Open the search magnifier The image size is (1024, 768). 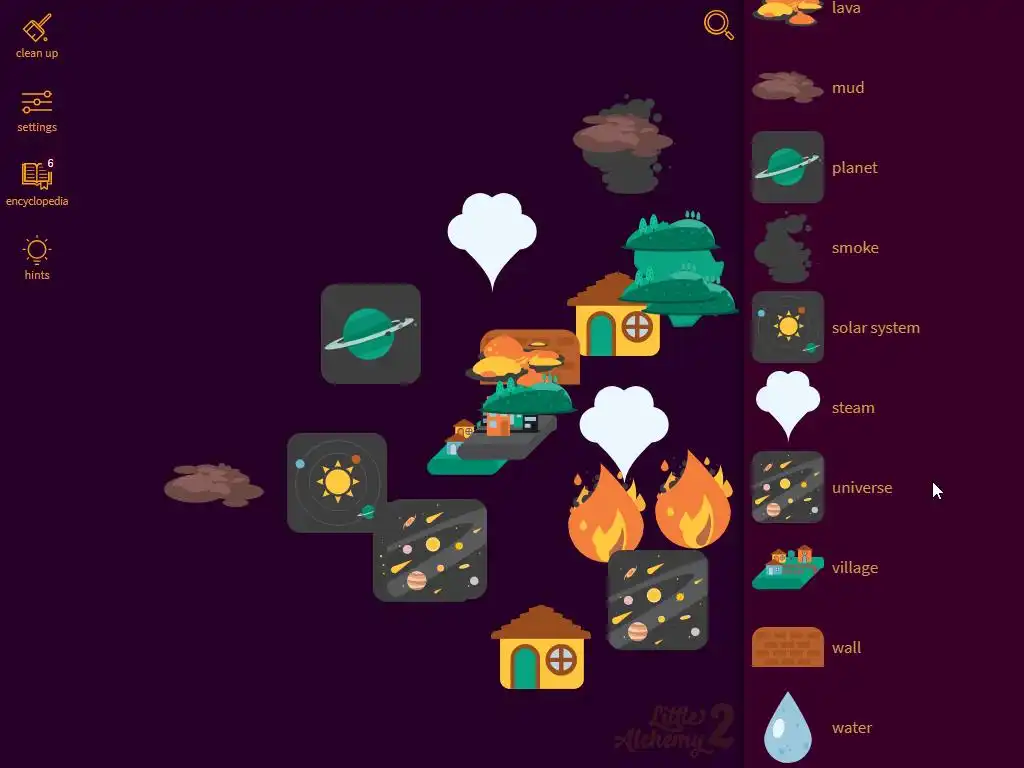tap(718, 24)
